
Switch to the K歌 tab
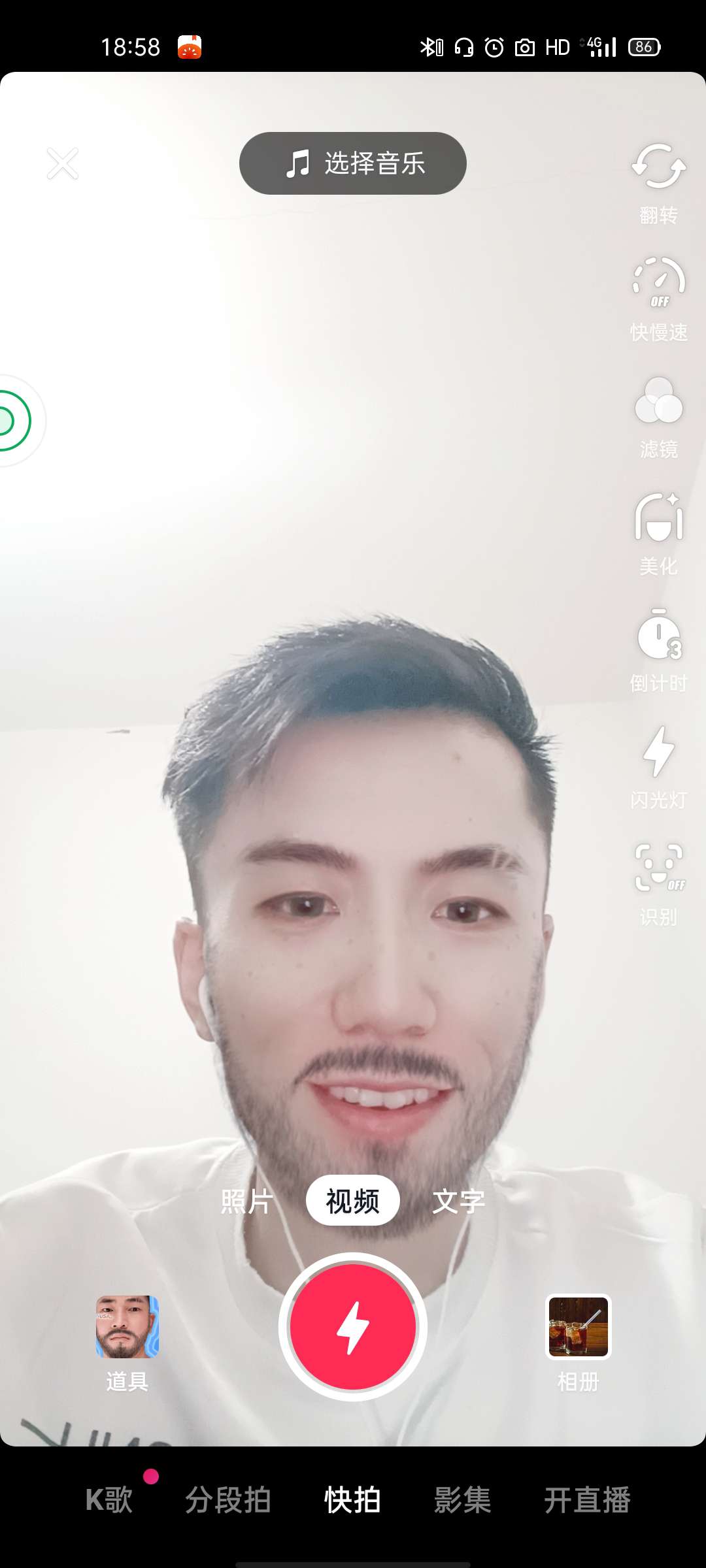point(109,1499)
